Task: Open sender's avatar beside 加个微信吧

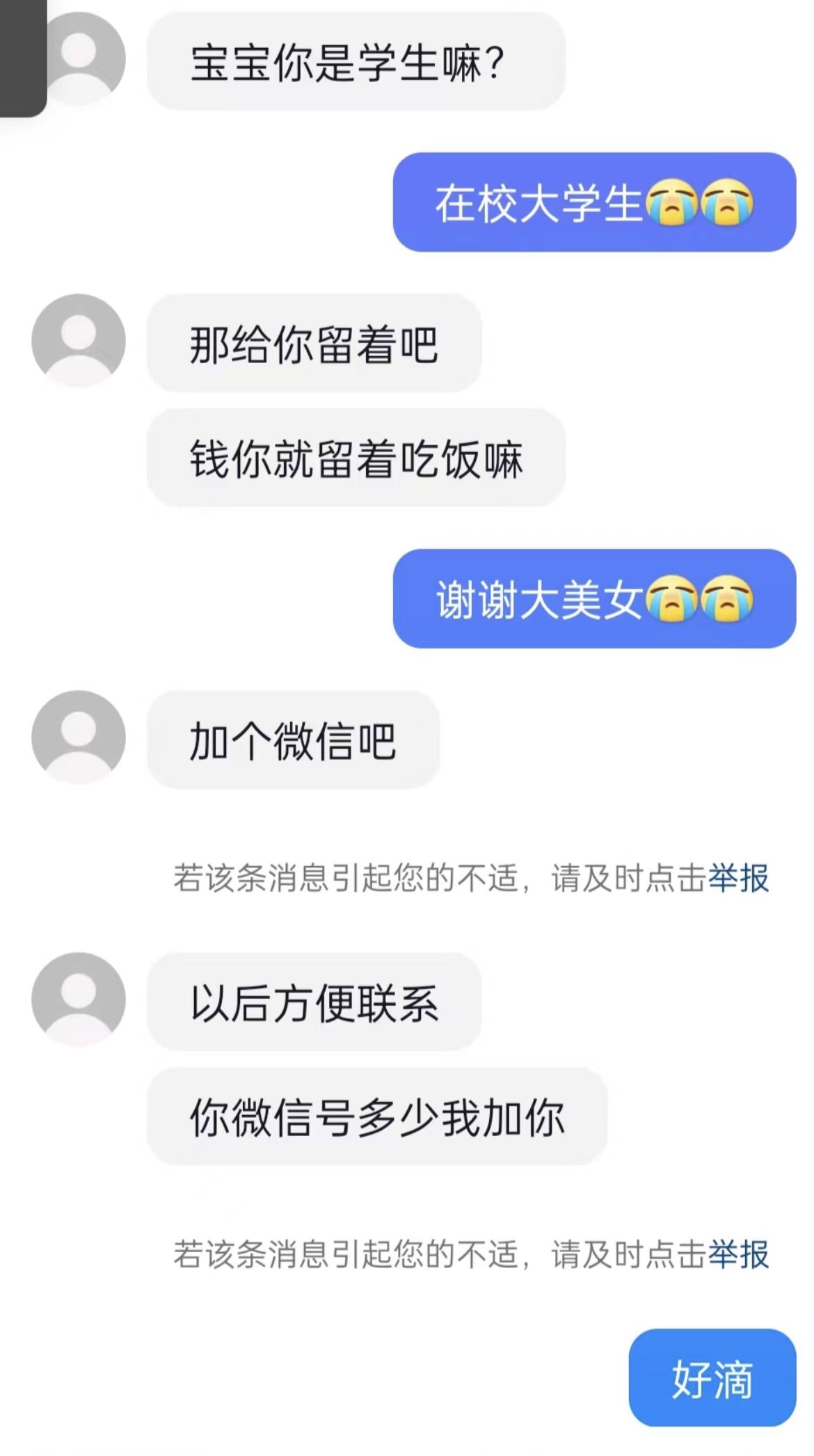Action: point(79,737)
